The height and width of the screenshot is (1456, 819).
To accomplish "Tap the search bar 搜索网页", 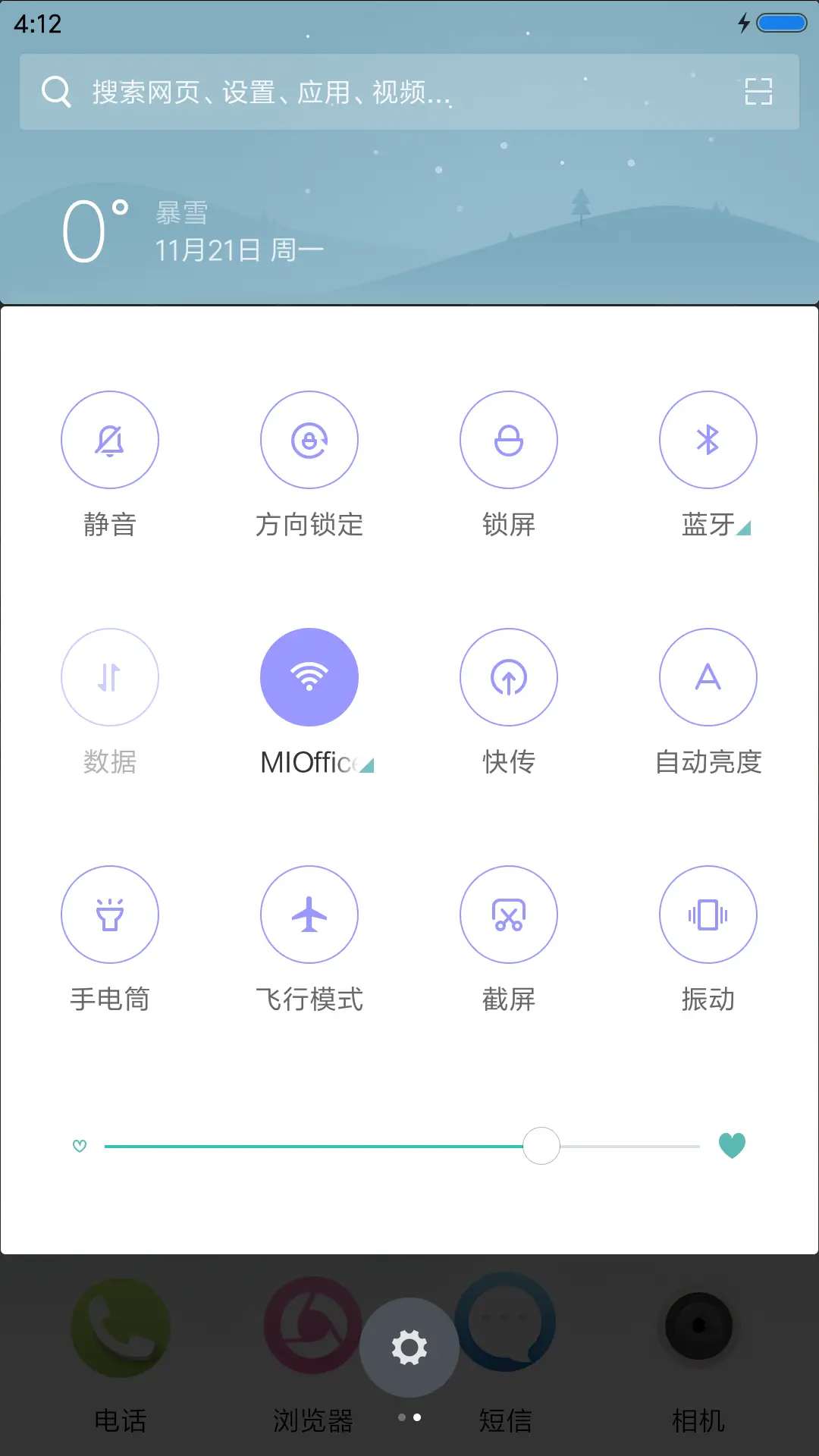I will point(341,92).
